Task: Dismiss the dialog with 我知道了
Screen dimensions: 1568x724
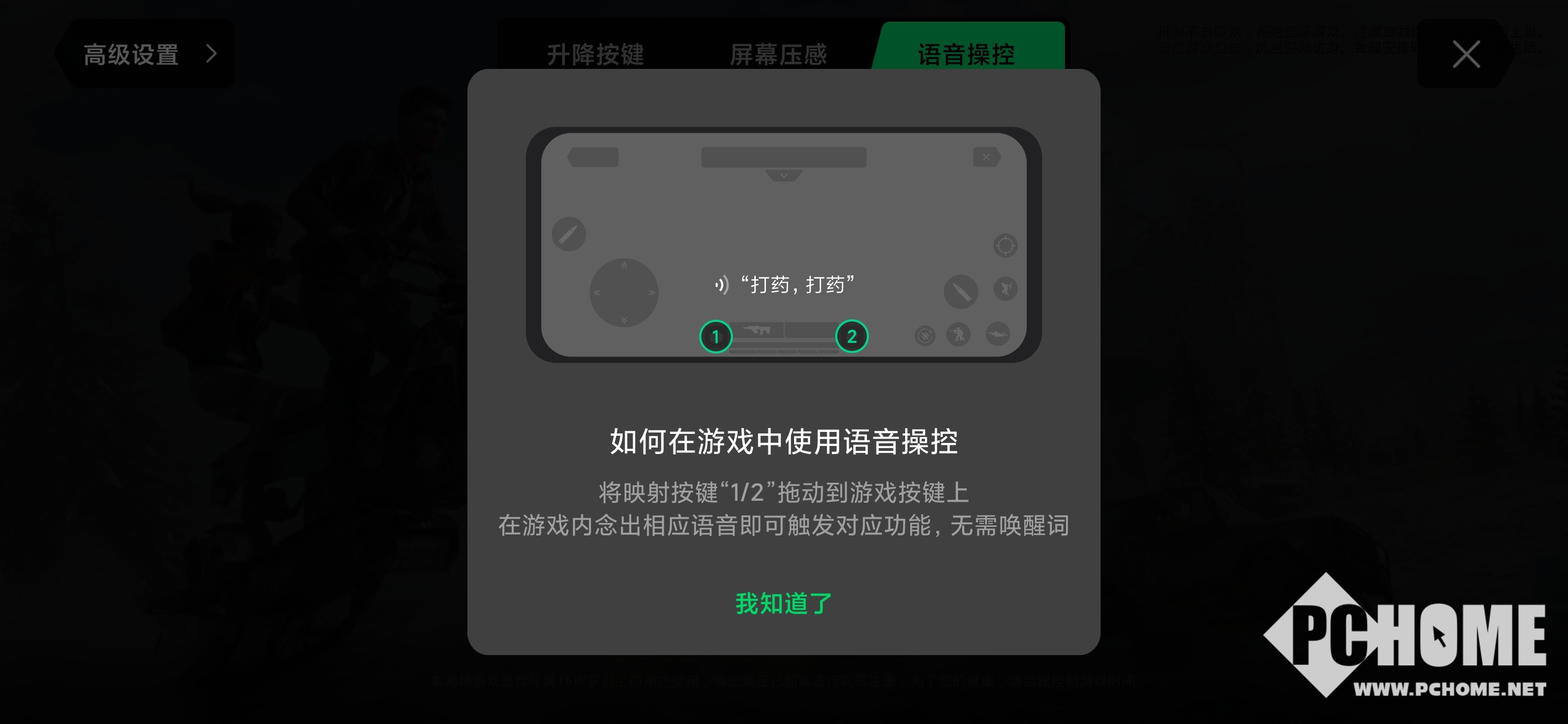Action: [x=783, y=603]
